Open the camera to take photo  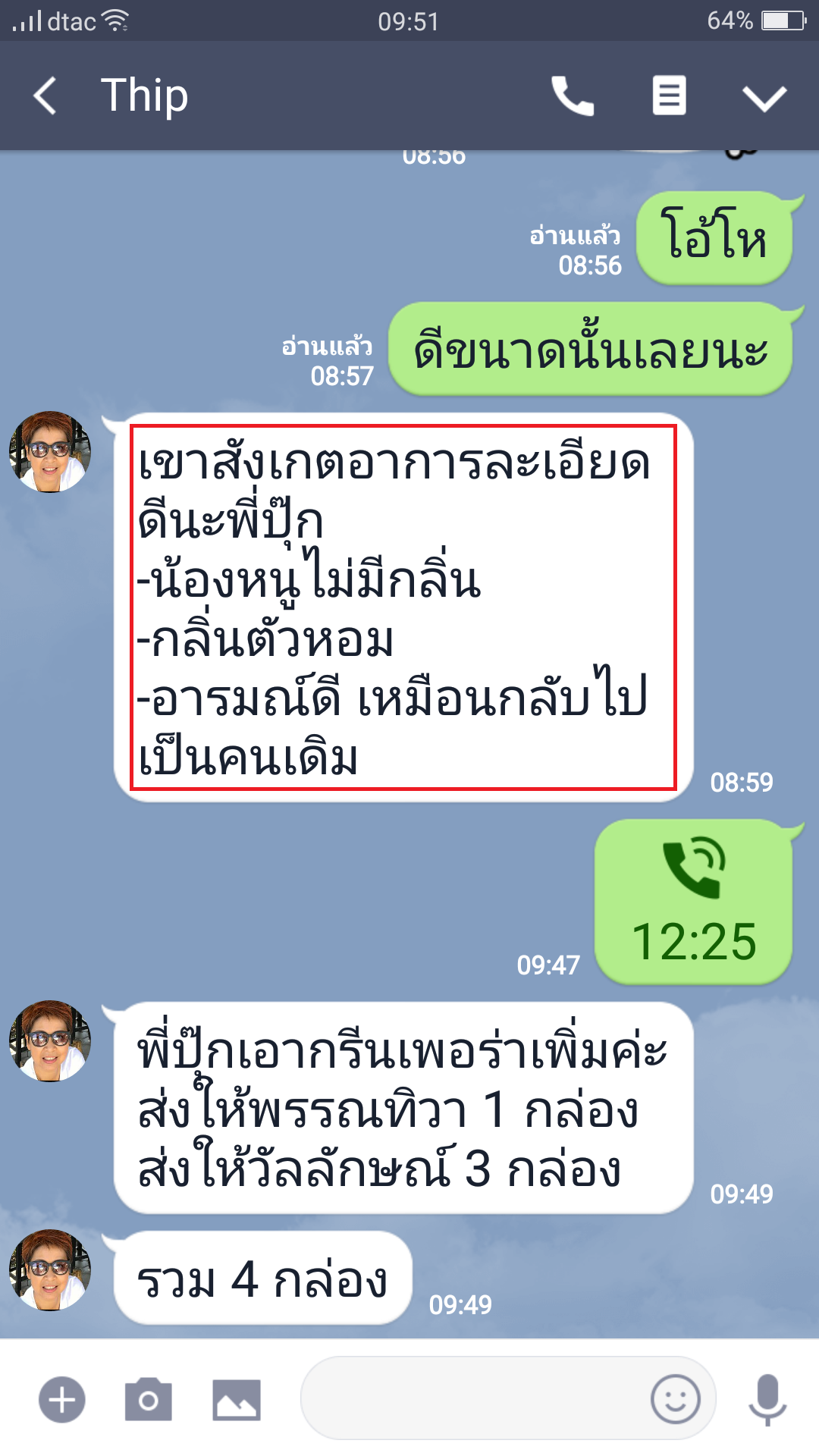[x=149, y=1399]
